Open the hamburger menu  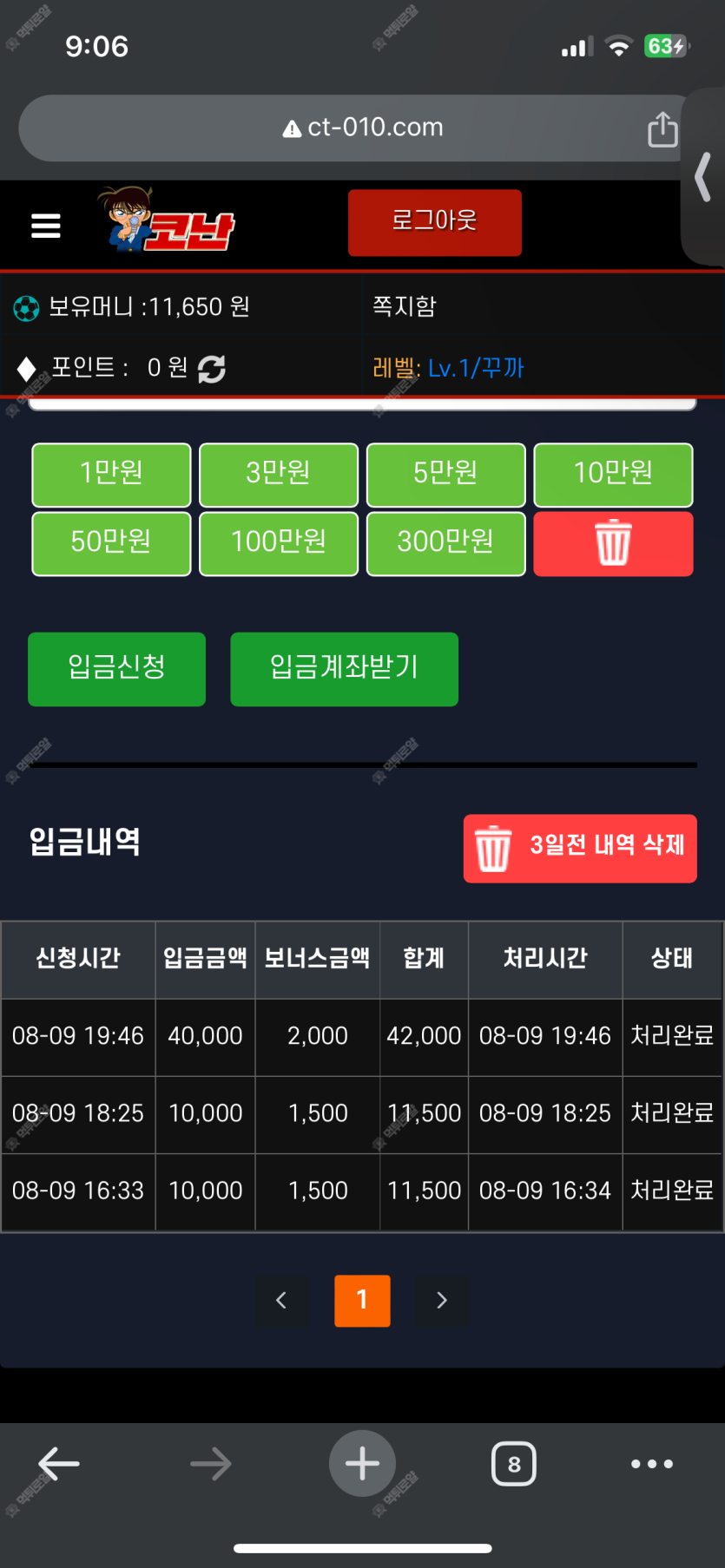(46, 226)
